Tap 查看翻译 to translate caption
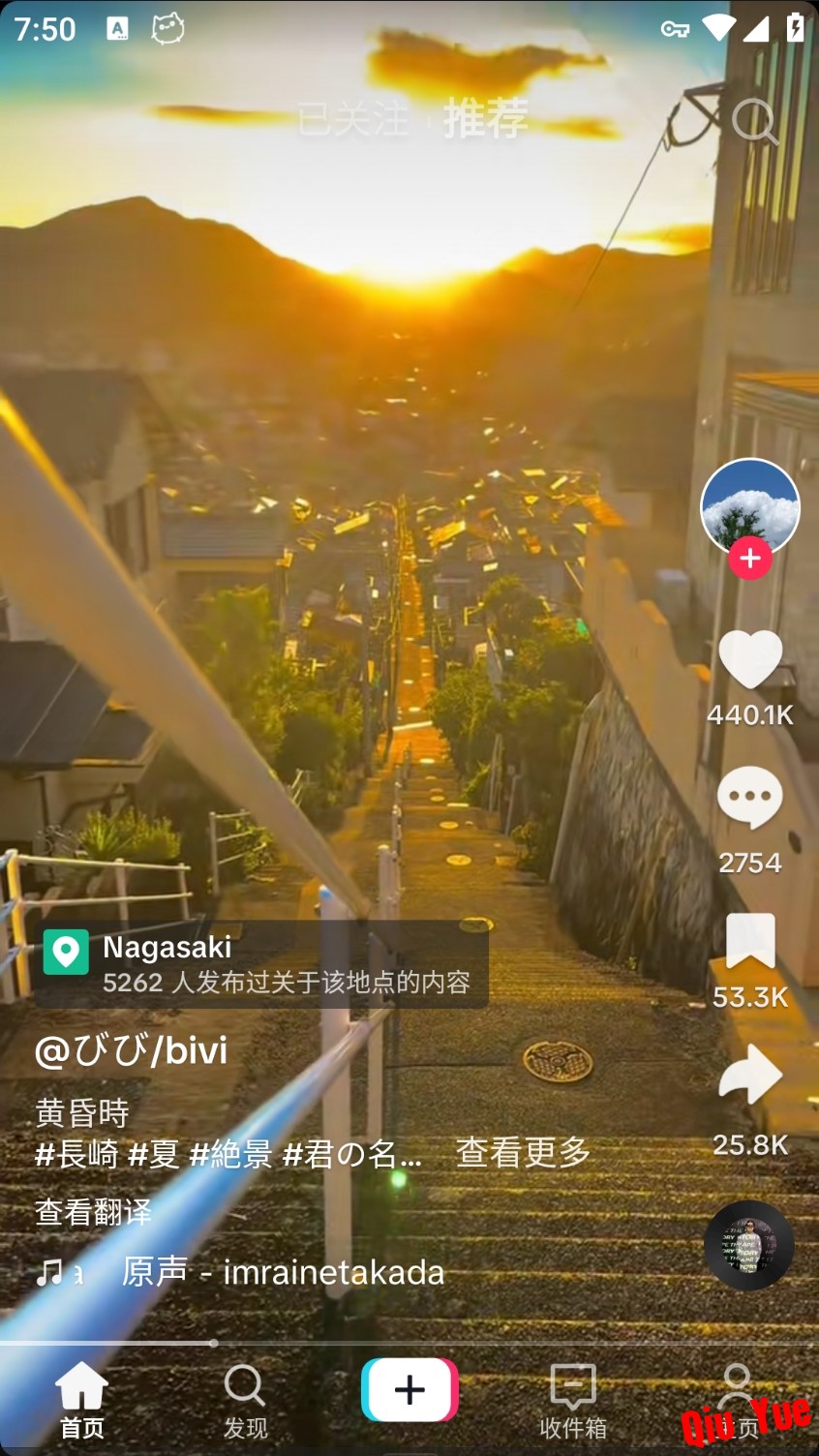The width and height of the screenshot is (819, 1456). 93,1212
